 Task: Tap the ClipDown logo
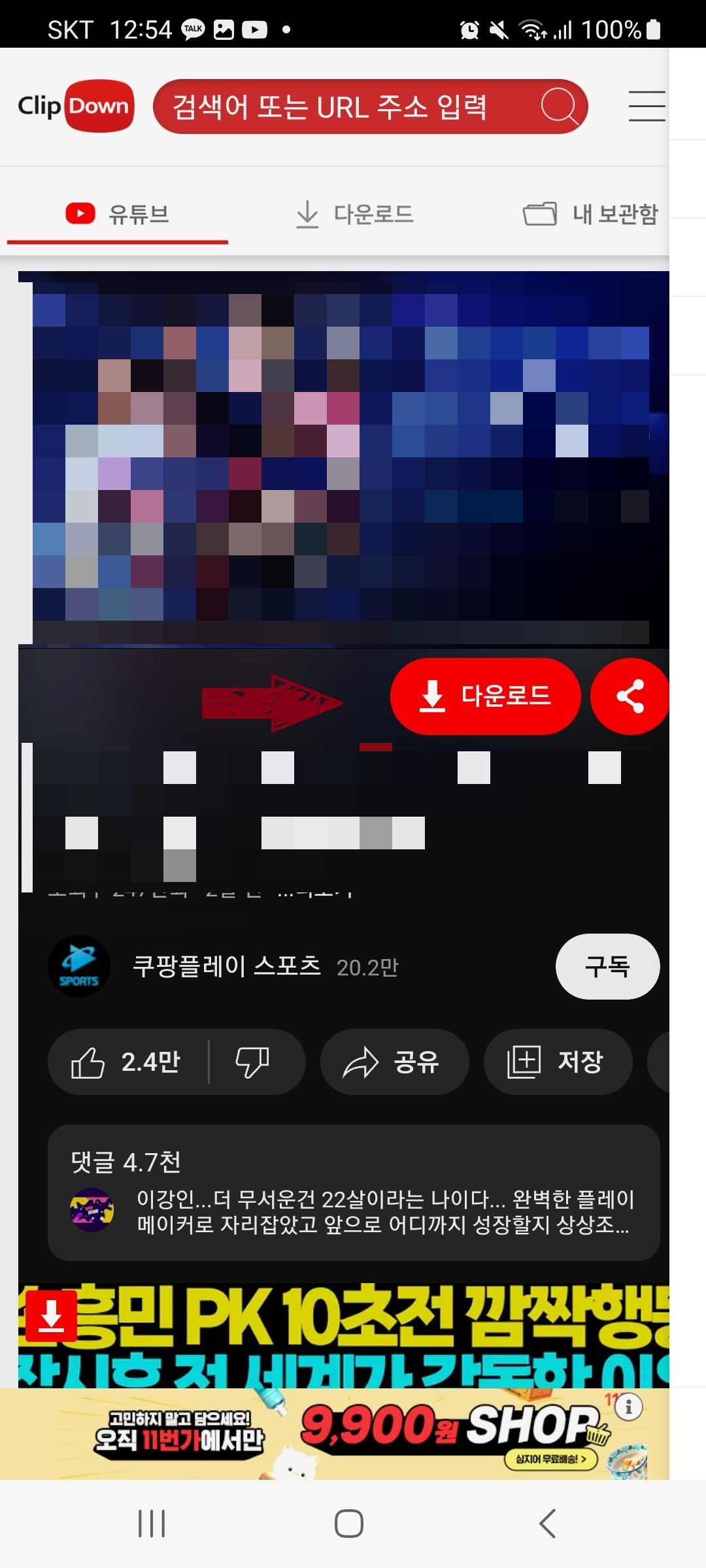tap(74, 106)
